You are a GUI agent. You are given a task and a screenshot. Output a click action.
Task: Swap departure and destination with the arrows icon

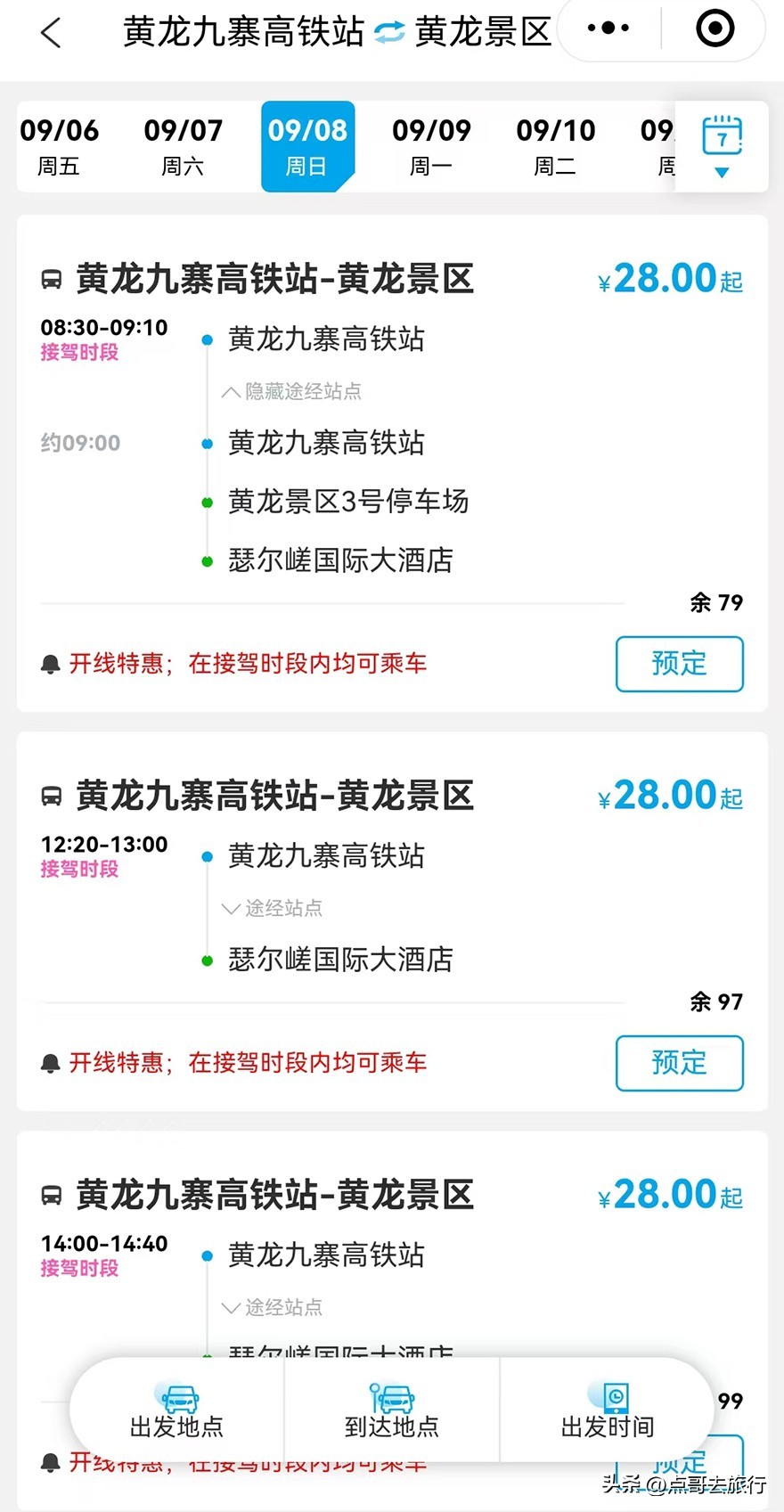point(389,33)
